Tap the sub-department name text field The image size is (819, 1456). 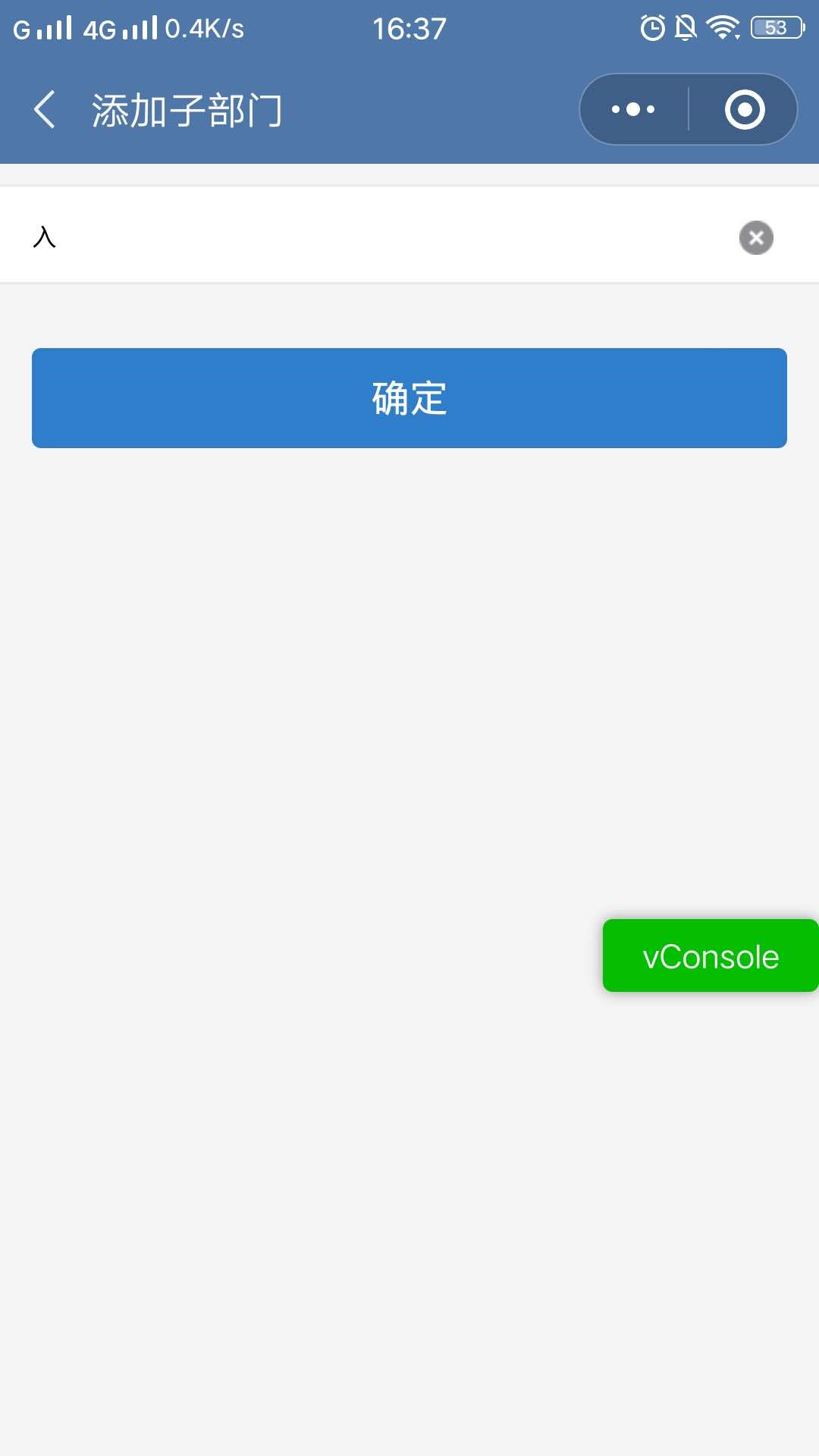click(379, 236)
